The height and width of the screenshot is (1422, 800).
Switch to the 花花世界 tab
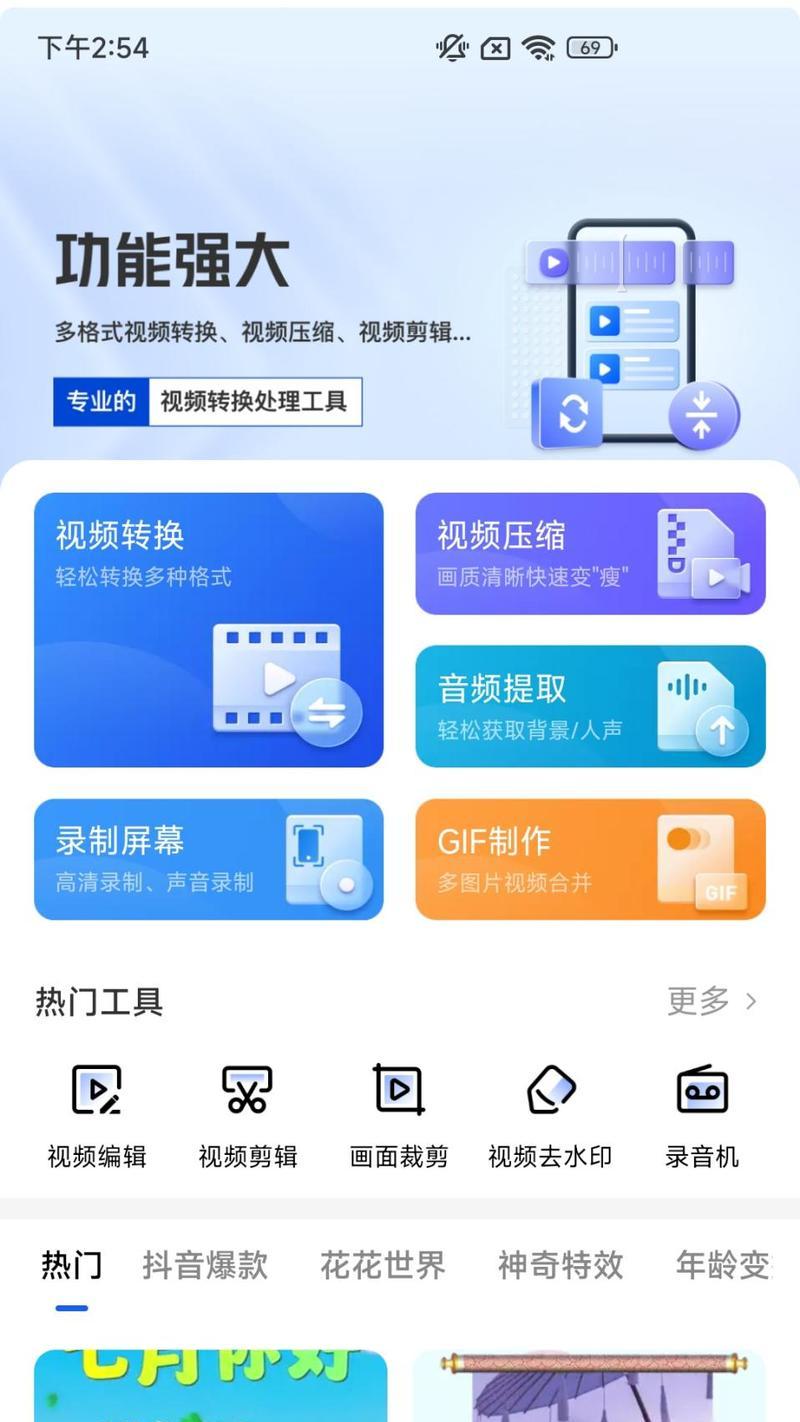383,1265
